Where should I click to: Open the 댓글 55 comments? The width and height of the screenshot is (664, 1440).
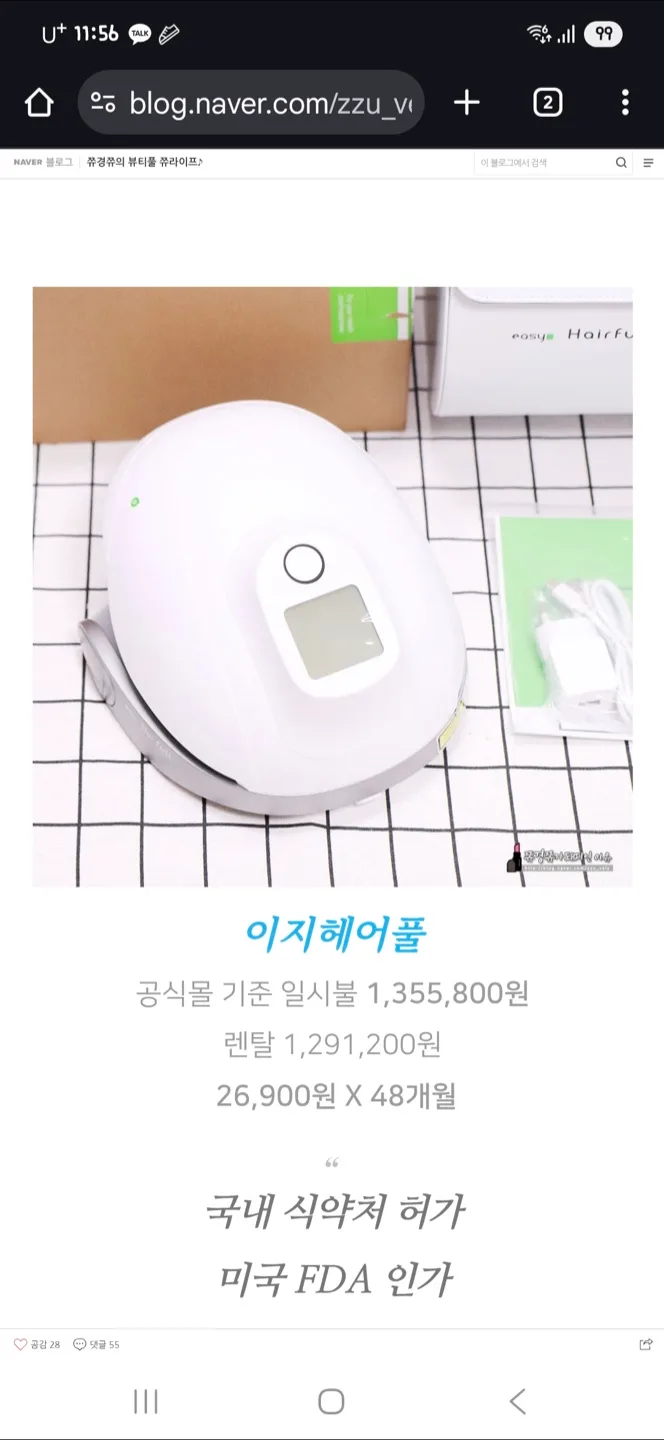coord(96,1344)
